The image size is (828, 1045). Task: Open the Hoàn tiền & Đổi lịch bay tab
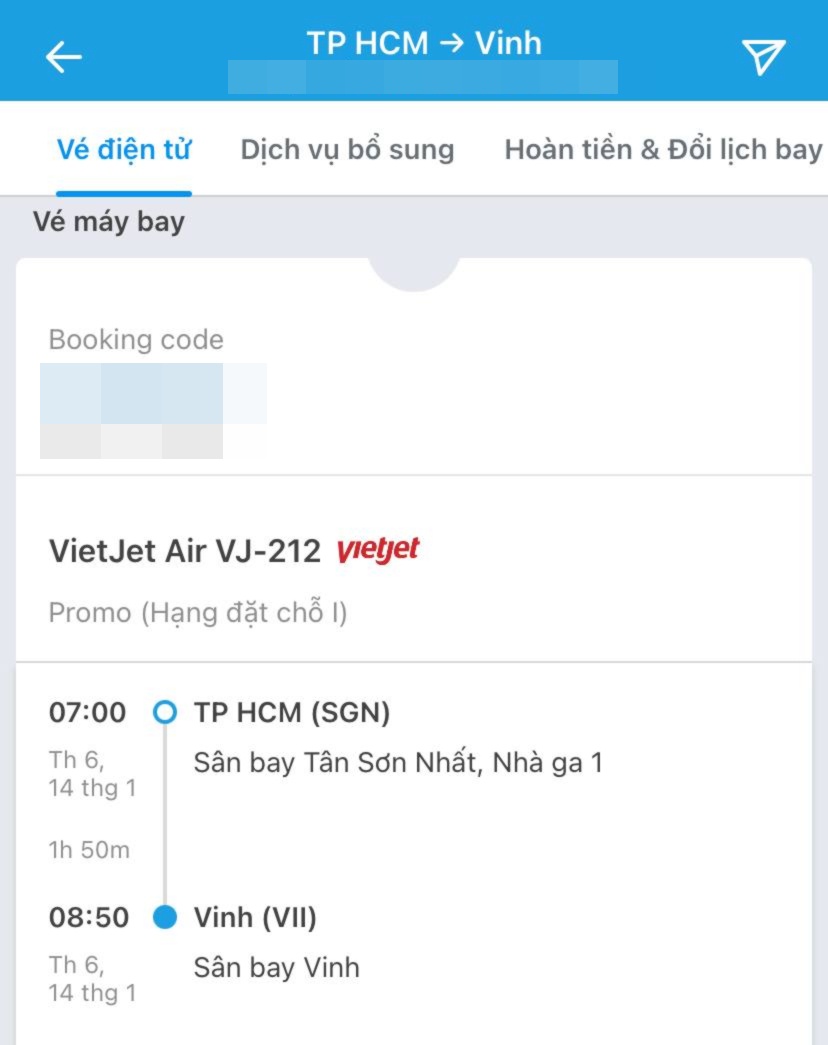[x=662, y=148]
